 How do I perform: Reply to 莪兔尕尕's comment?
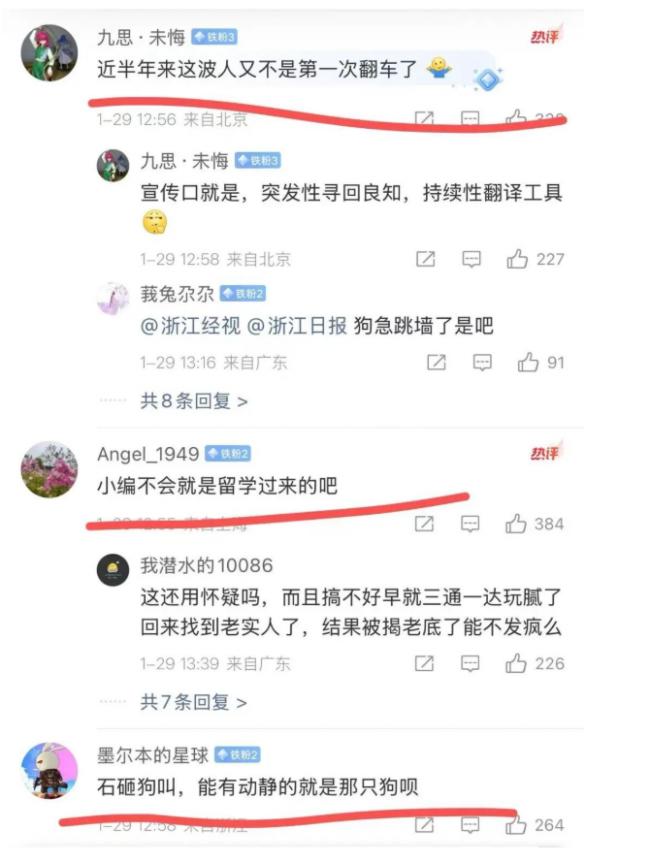click(x=483, y=363)
